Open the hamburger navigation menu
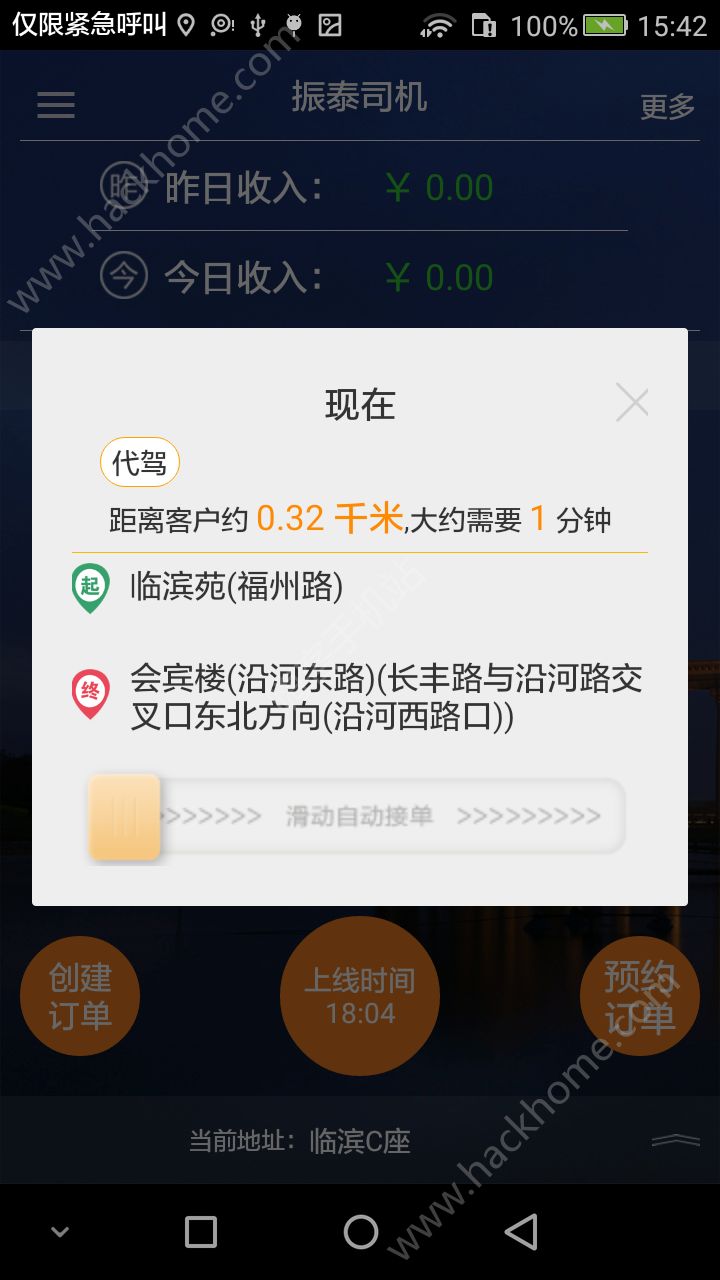 point(55,105)
